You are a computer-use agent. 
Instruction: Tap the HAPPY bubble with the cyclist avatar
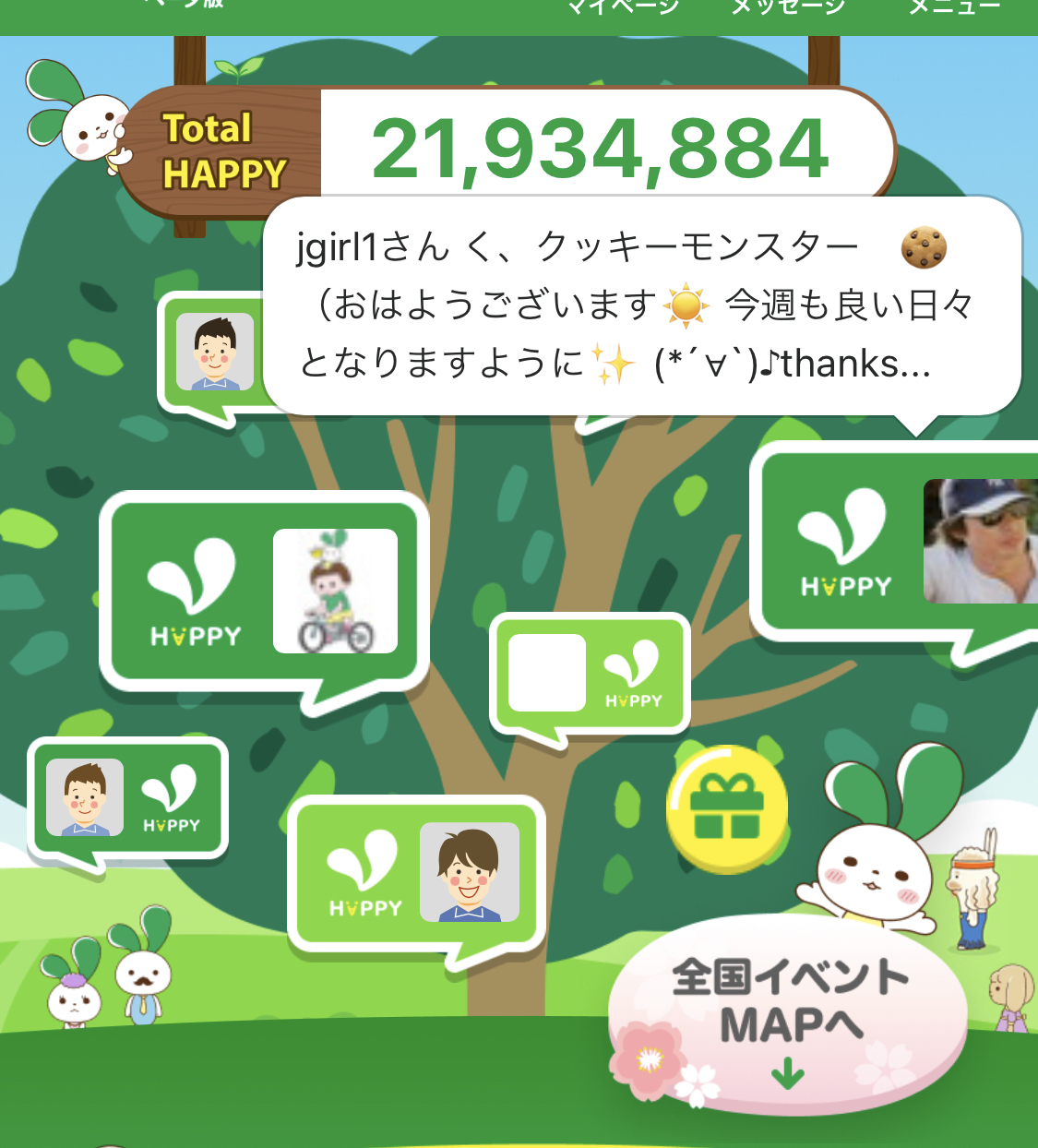point(264,595)
